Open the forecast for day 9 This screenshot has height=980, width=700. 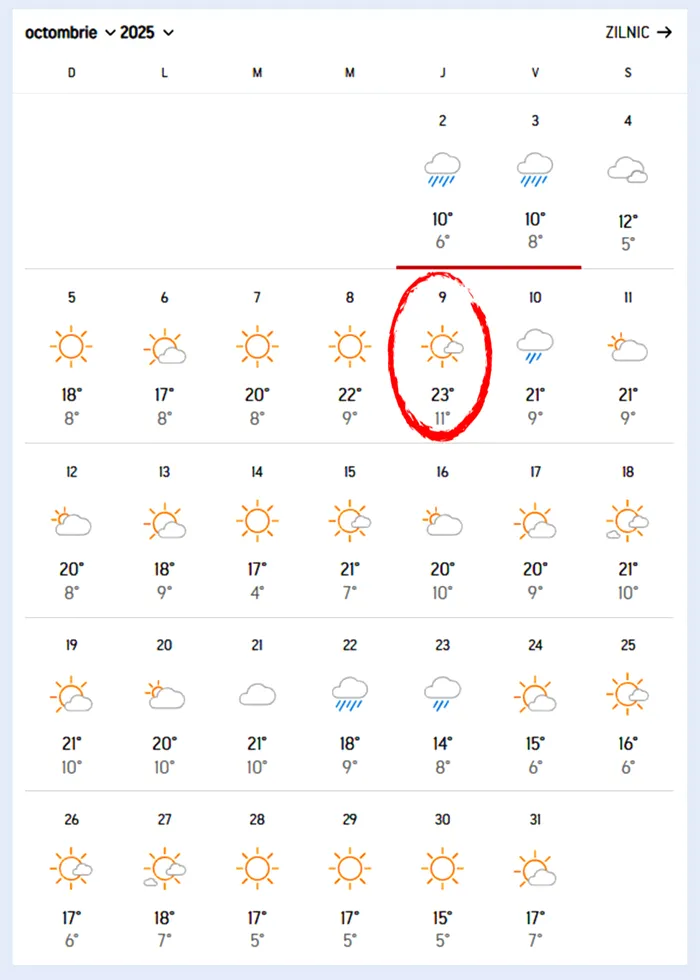pos(442,355)
